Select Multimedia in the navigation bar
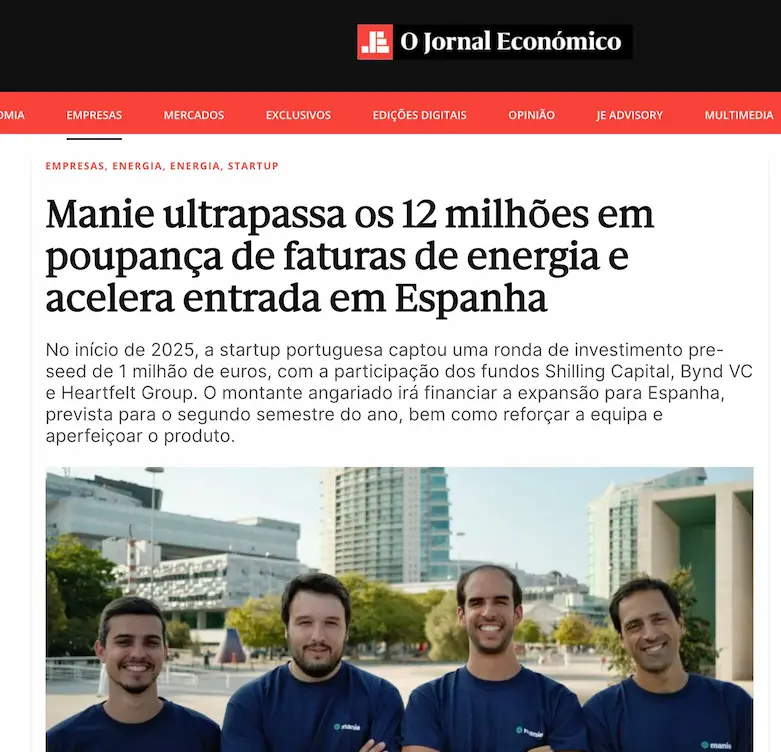The image size is (781, 752). (738, 115)
